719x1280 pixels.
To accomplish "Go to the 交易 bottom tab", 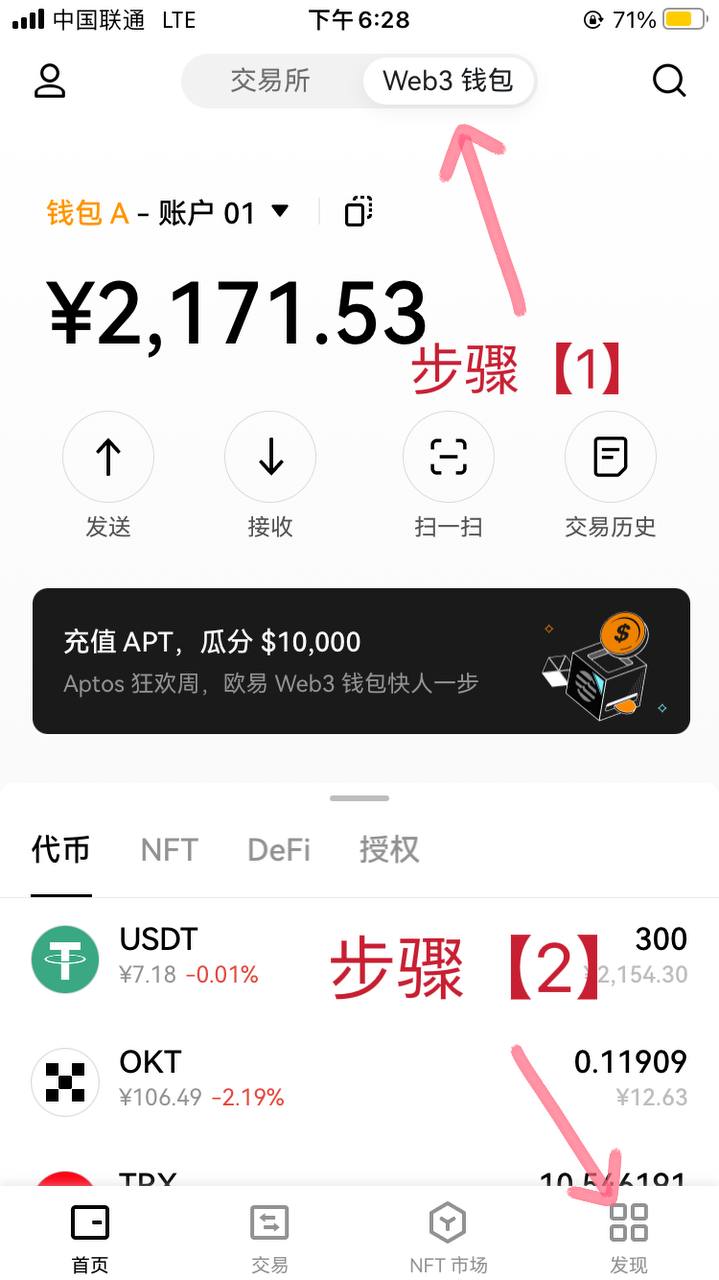I will coord(269,1238).
